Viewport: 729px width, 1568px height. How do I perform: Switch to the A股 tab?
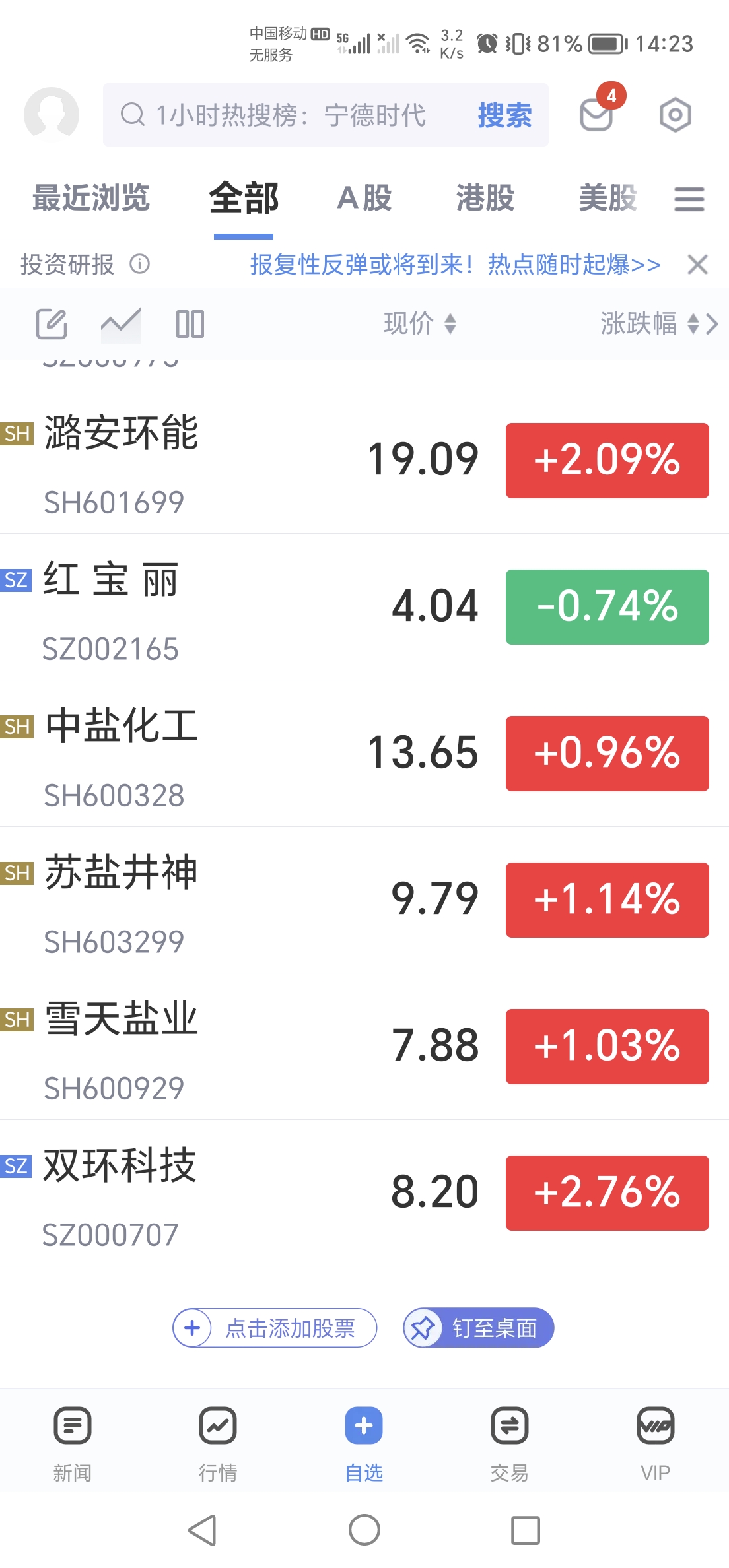click(364, 198)
